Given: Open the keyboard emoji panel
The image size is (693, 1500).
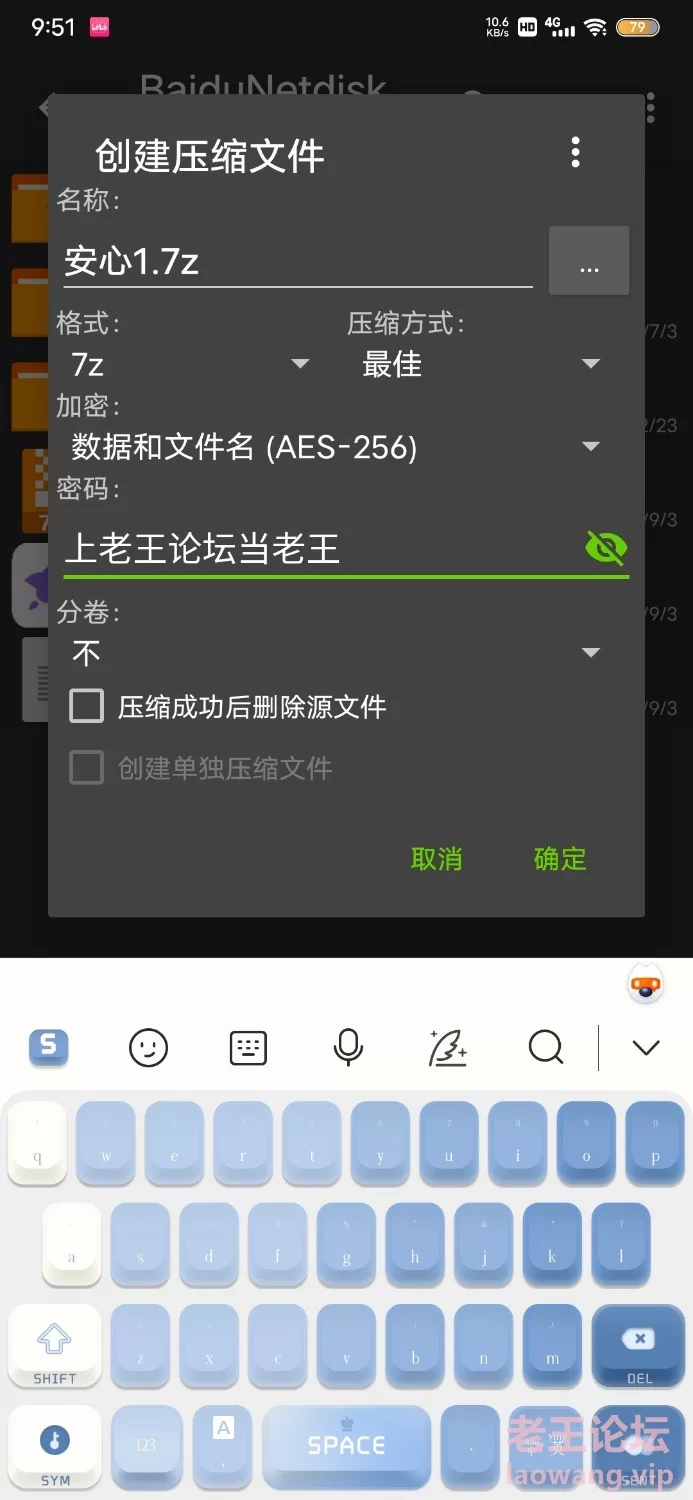Looking at the screenshot, I should point(149,1048).
